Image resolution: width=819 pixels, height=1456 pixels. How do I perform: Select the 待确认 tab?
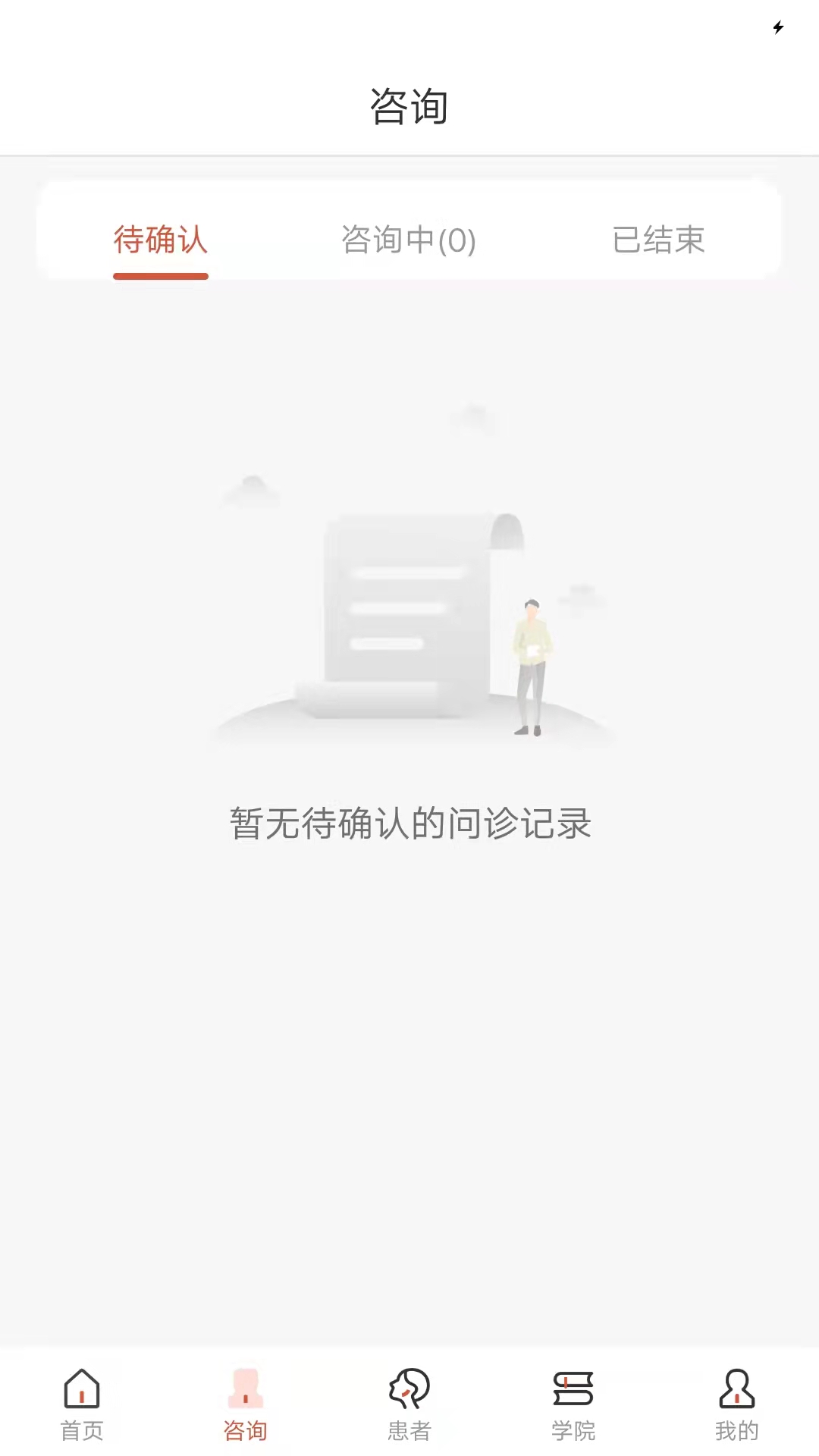(x=161, y=240)
